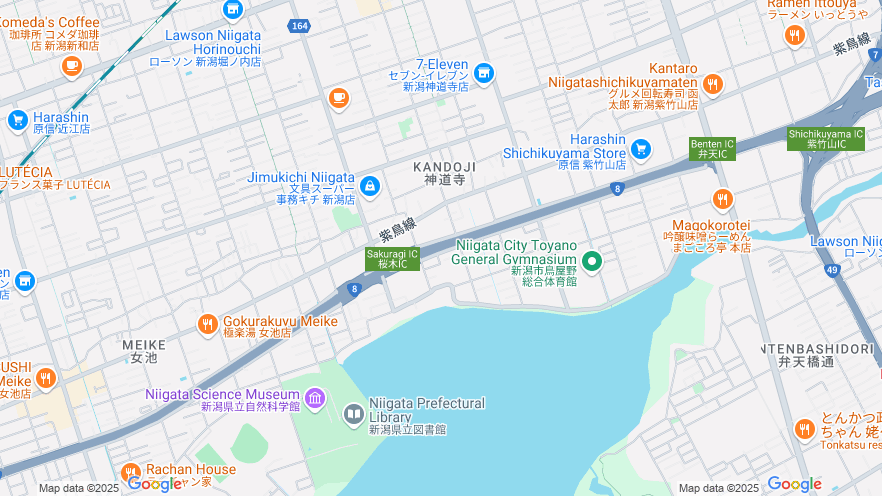Tap the Tonkatsu restaurant pin
Image resolution: width=882 pixels, height=496 pixels.
[805, 430]
